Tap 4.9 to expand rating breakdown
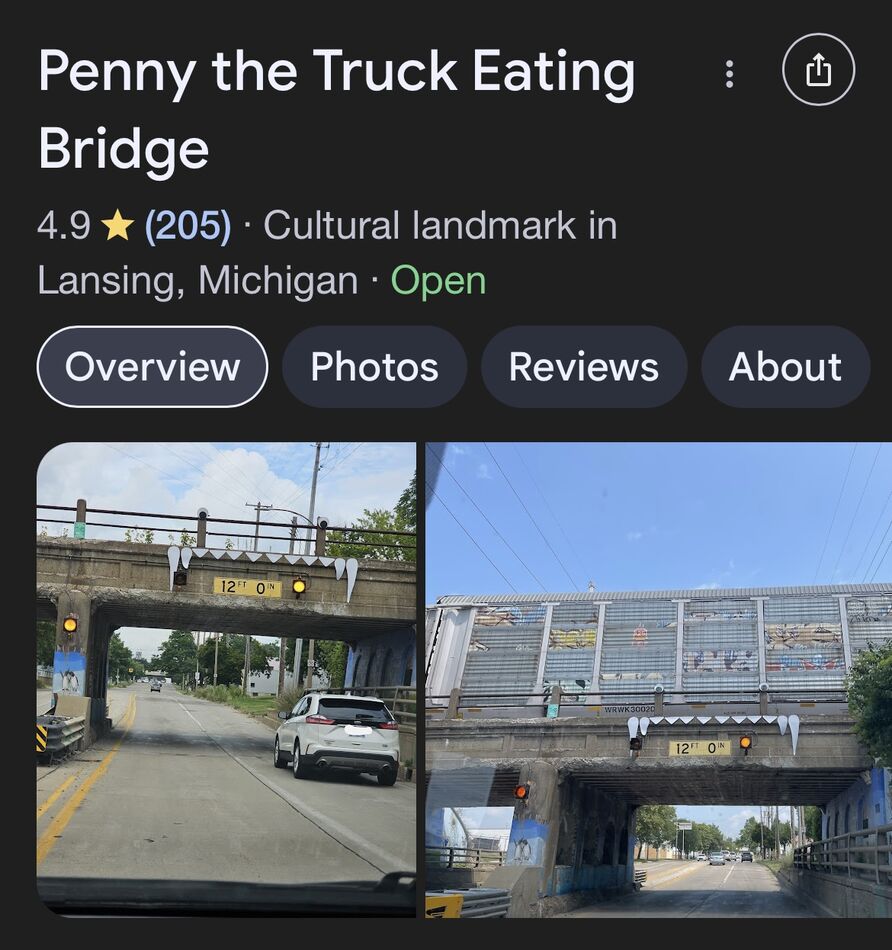The image size is (892, 950). [x=62, y=224]
